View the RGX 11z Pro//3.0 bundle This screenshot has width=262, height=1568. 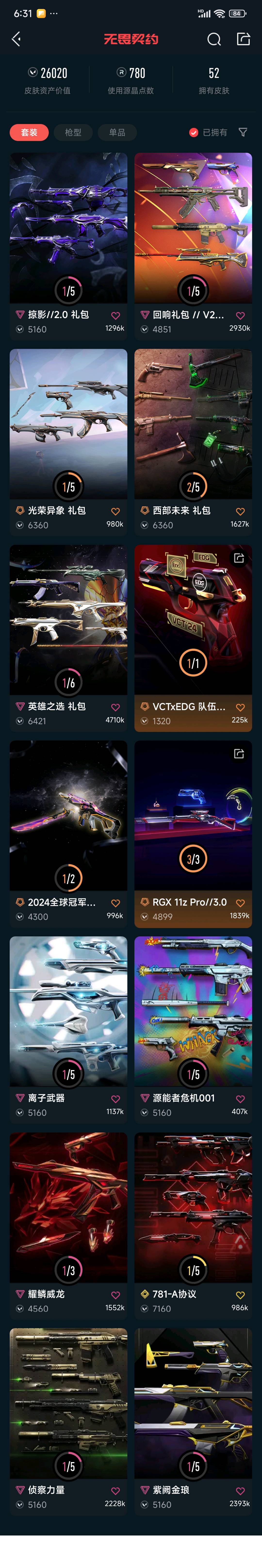[193, 816]
